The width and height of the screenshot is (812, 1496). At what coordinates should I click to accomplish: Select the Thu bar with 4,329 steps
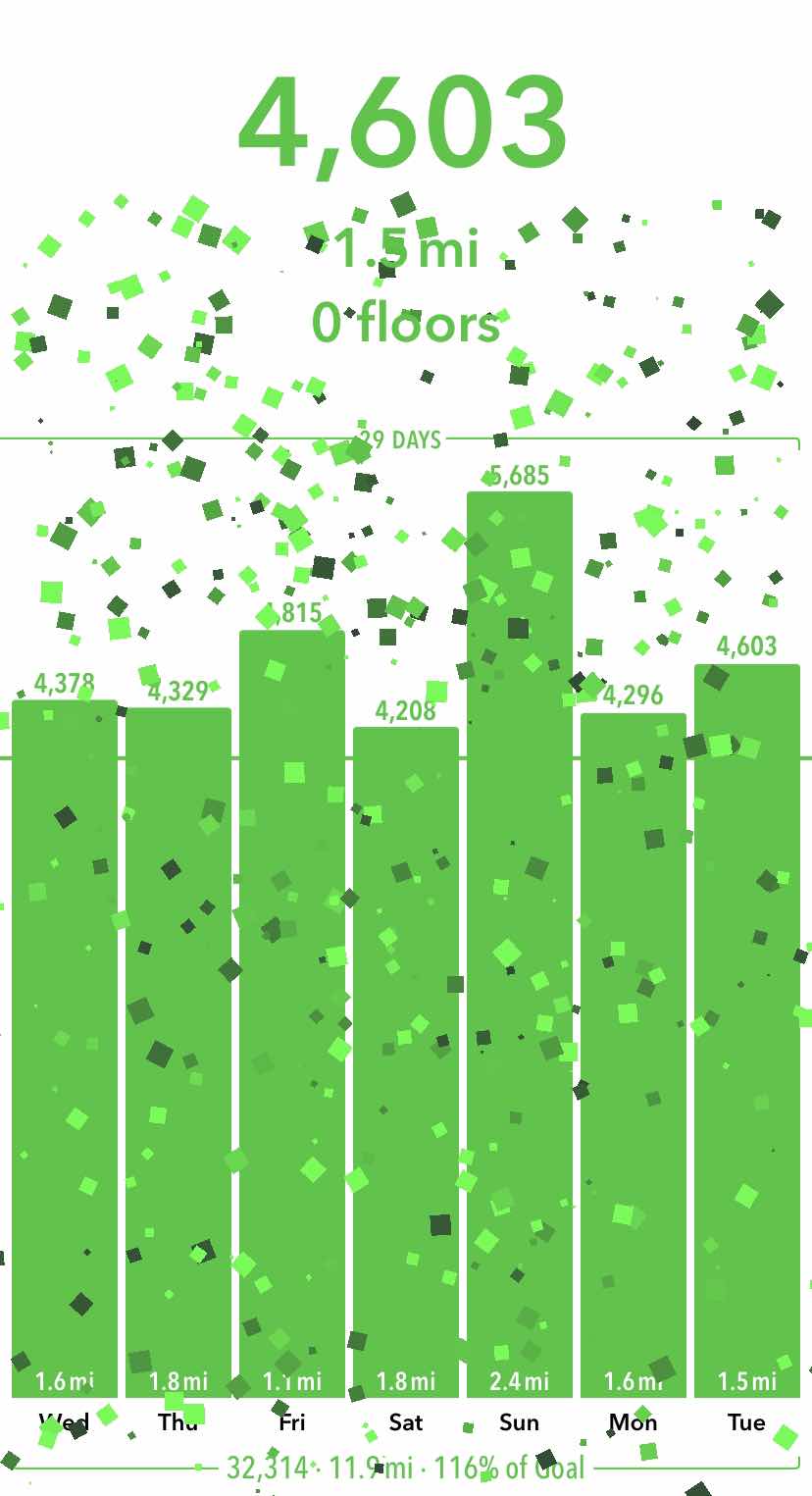coord(178,1052)
